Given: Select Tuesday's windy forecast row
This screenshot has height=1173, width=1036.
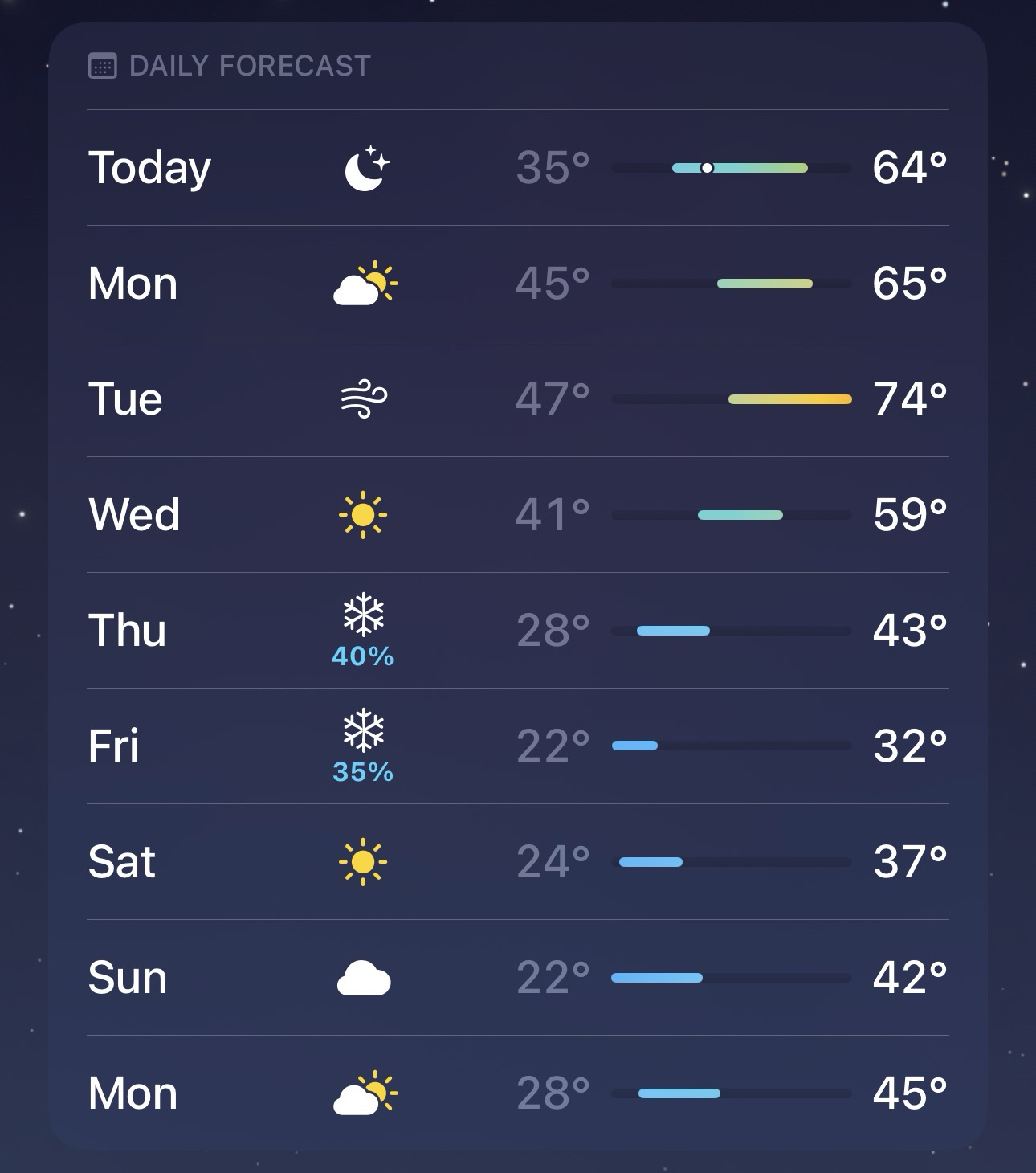Looking at the screenshot, I should (x=517, y=399).
